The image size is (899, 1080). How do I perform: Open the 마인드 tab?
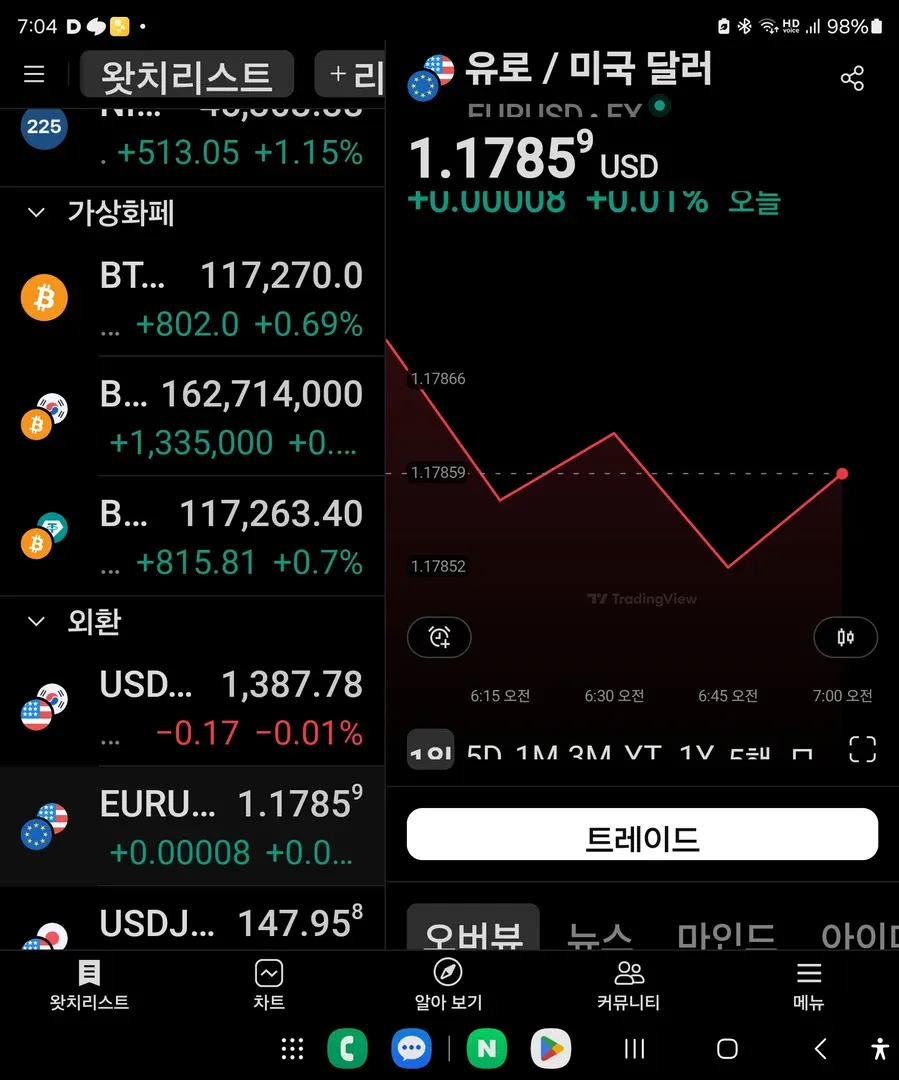tap(726, 937)
